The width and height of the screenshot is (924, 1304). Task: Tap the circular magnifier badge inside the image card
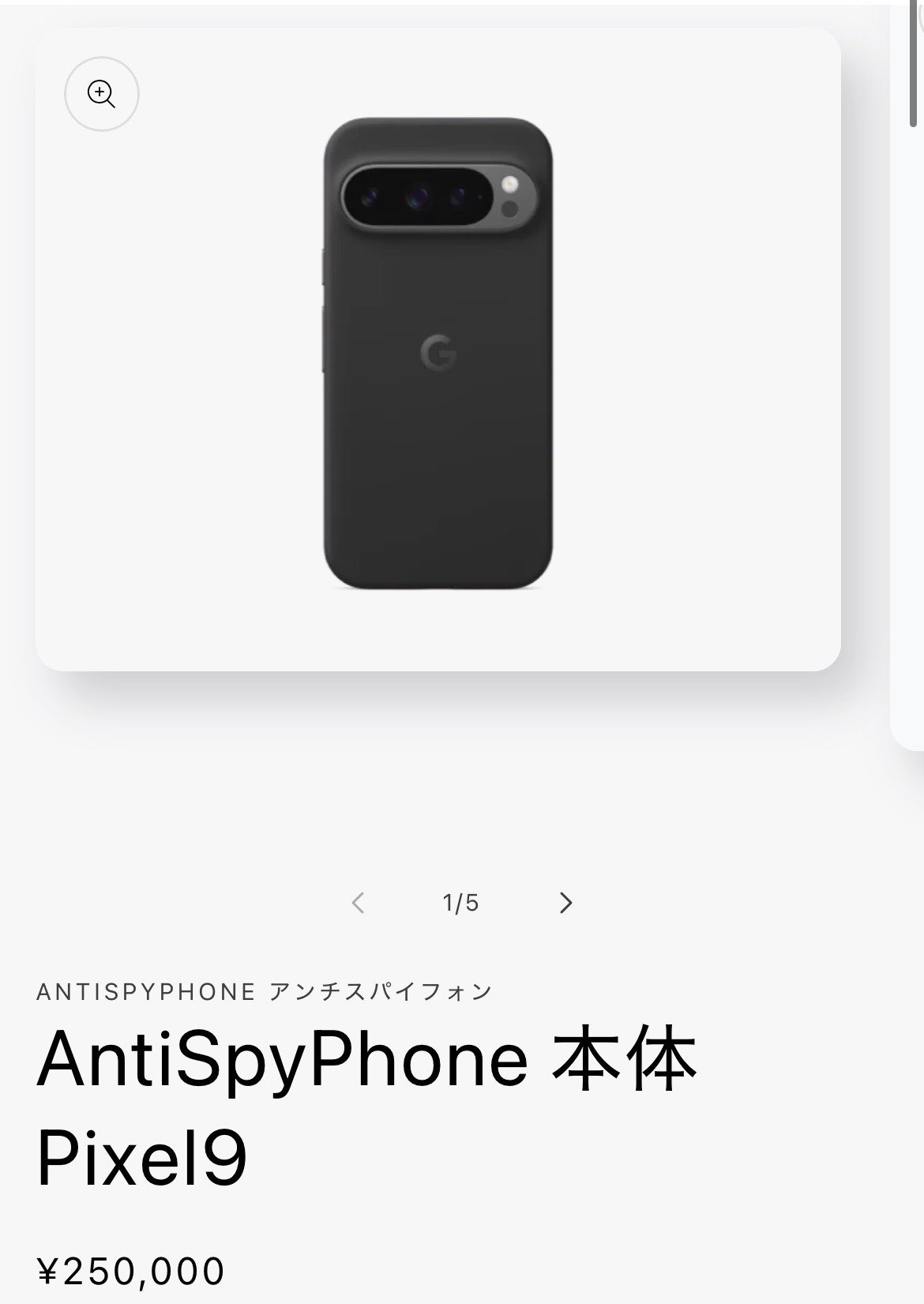pos(102,94)
